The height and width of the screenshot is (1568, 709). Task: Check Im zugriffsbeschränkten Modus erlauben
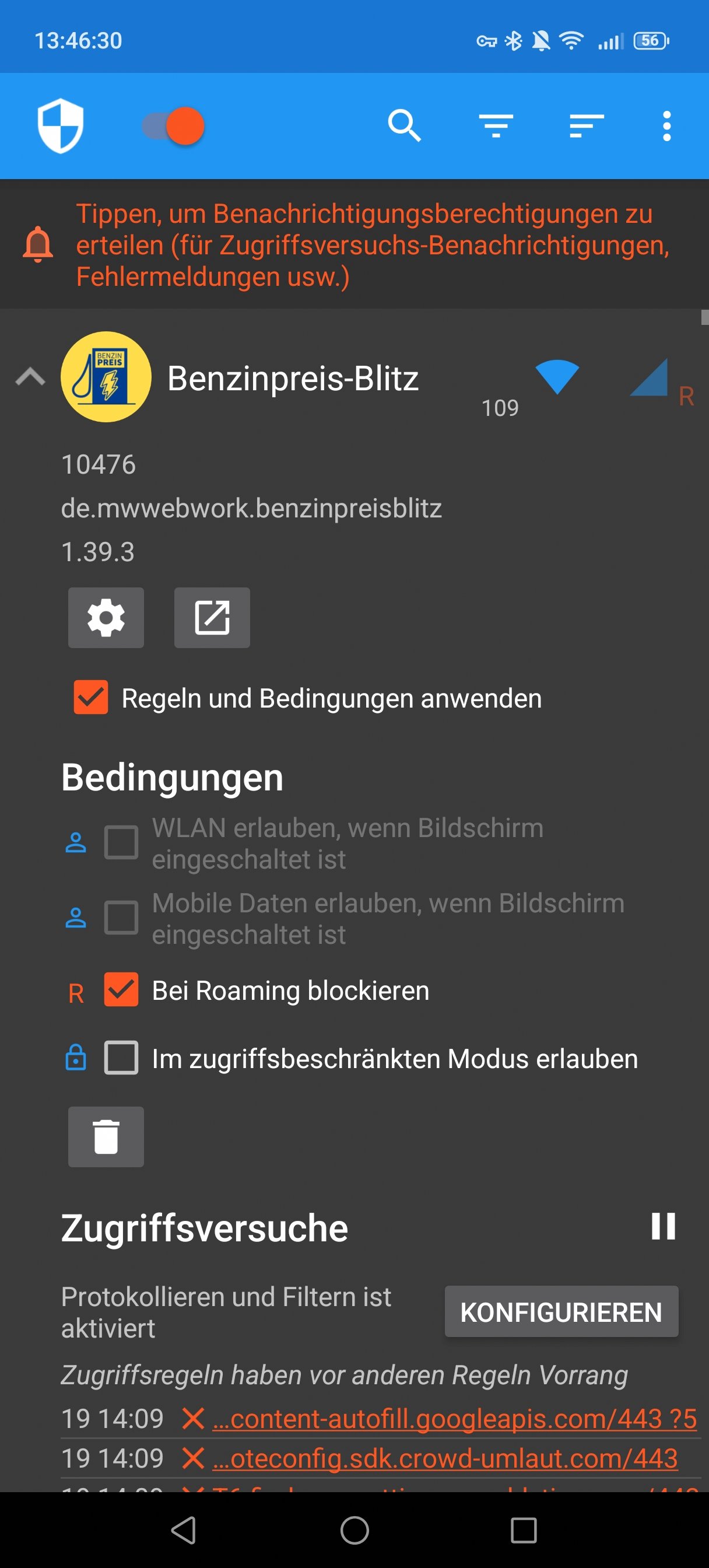121,1059
